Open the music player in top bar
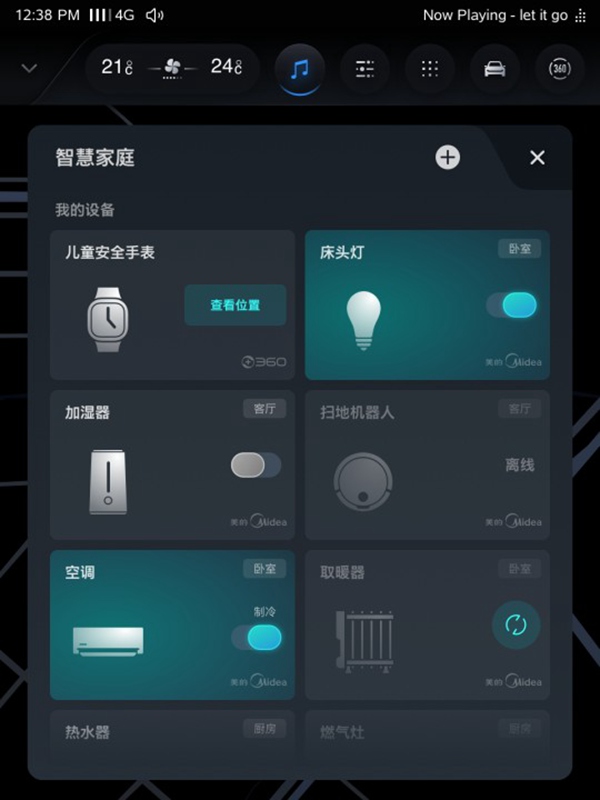600x800 pixels. [x=299, y=69]
